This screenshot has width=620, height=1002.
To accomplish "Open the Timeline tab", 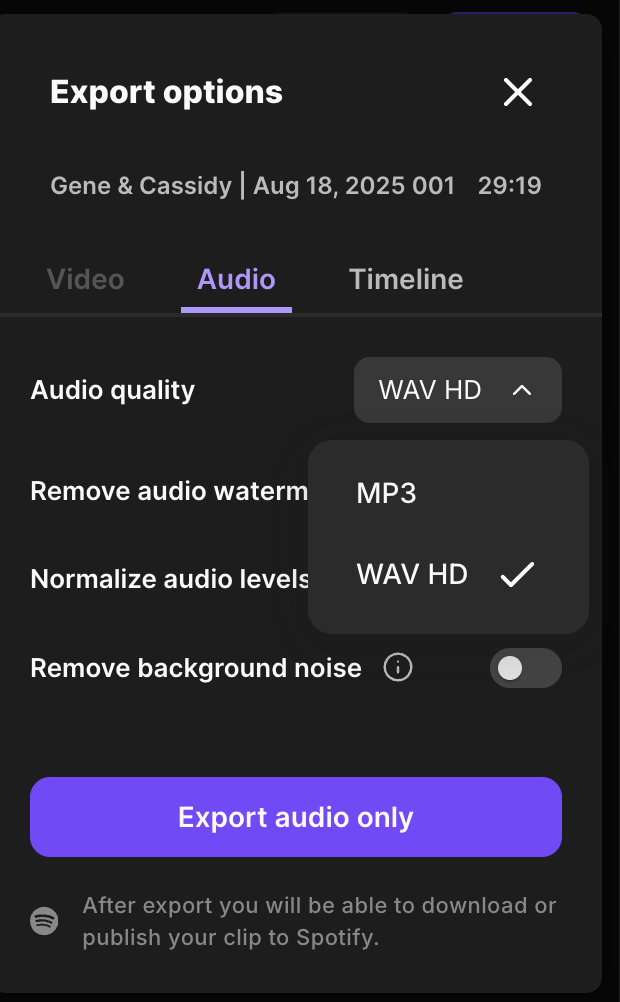I will pyautogui.click(x=406, y=279).
